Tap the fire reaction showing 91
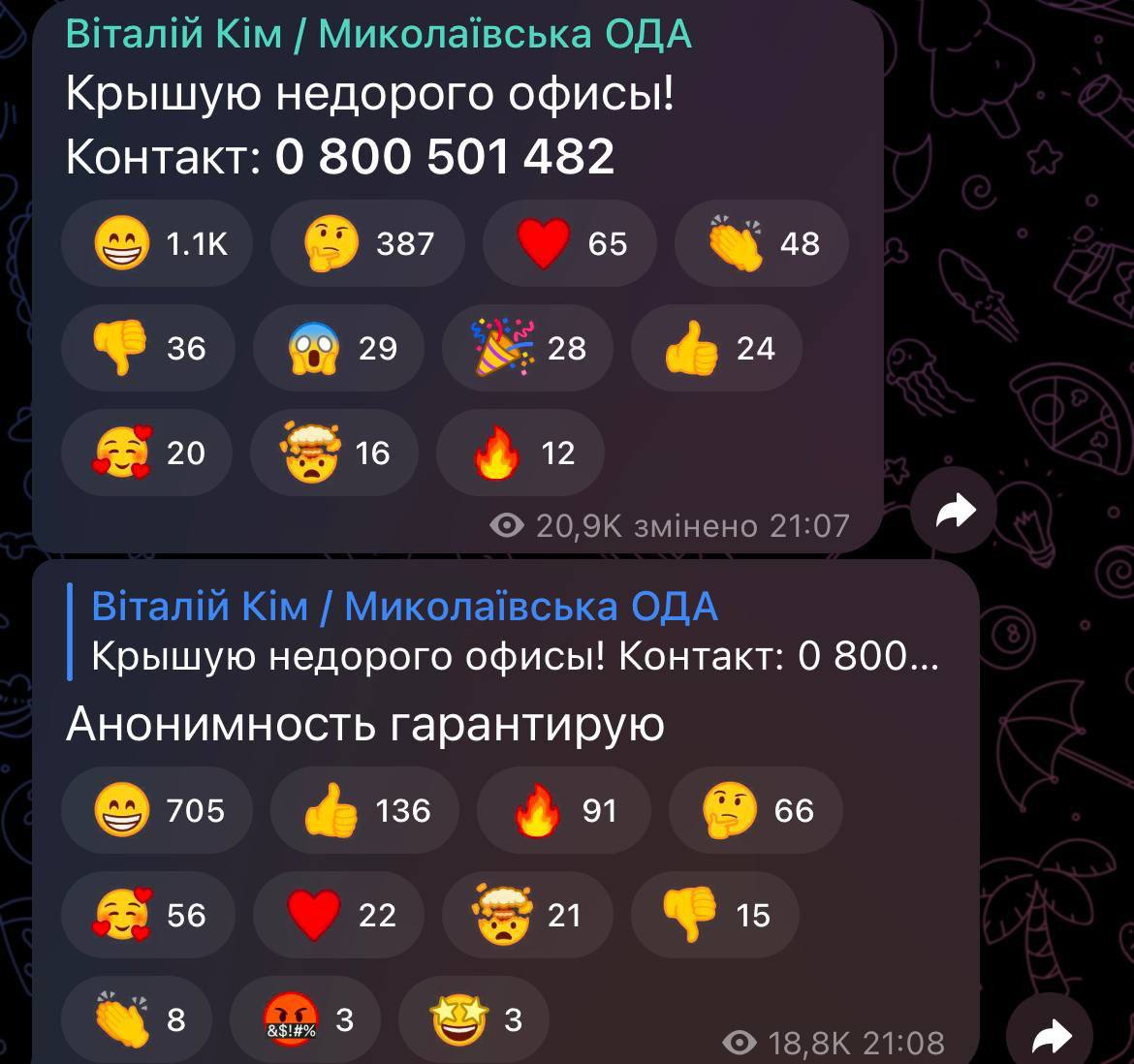The height and width of the screenshot is (1064, 1134). [x=563, y=810]
